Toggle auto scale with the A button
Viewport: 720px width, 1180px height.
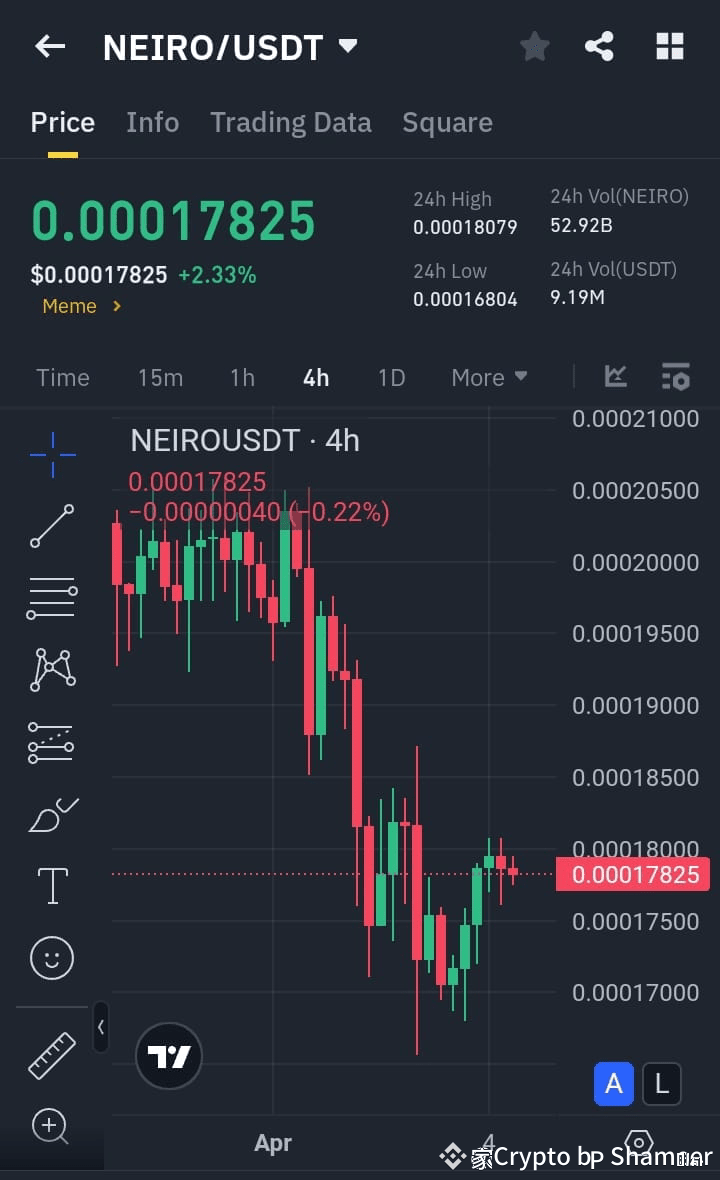[614, 1084]
